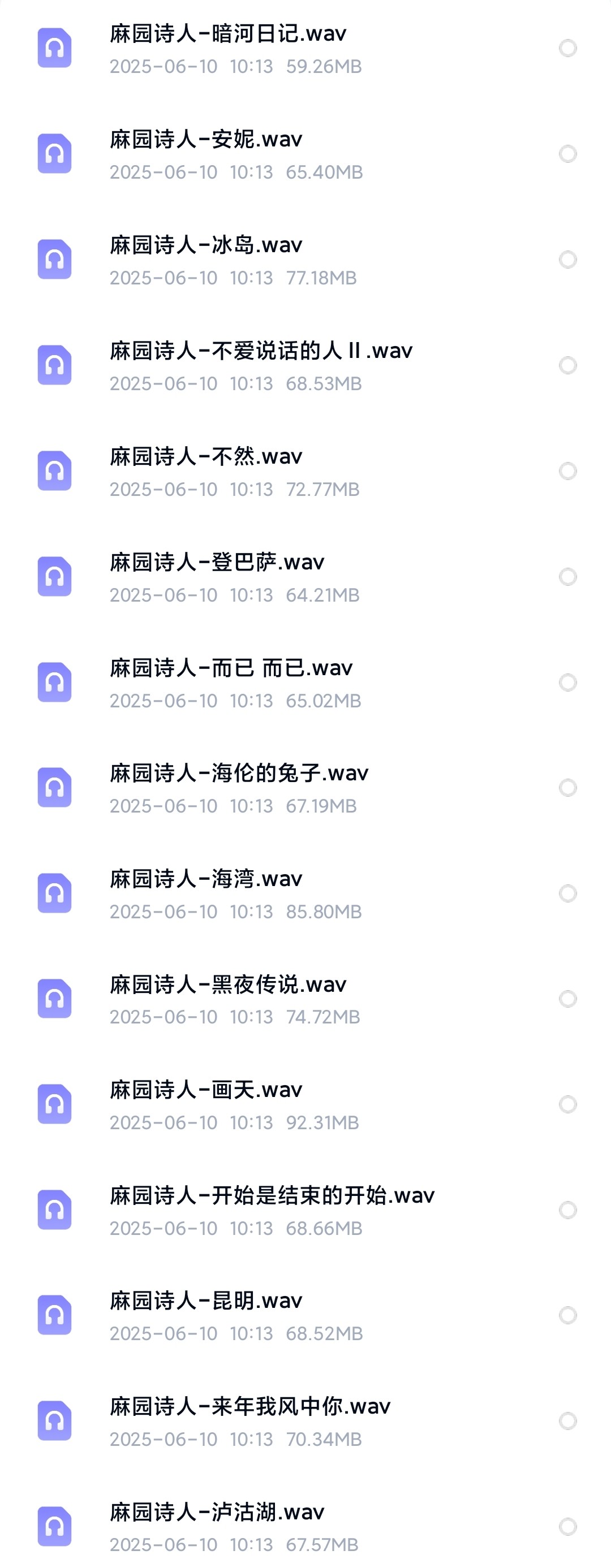611x1568 pixels.
Task: Open 麻园诗人-昆明.wav
Action: pyautogui.click(x=206, y=1302)
